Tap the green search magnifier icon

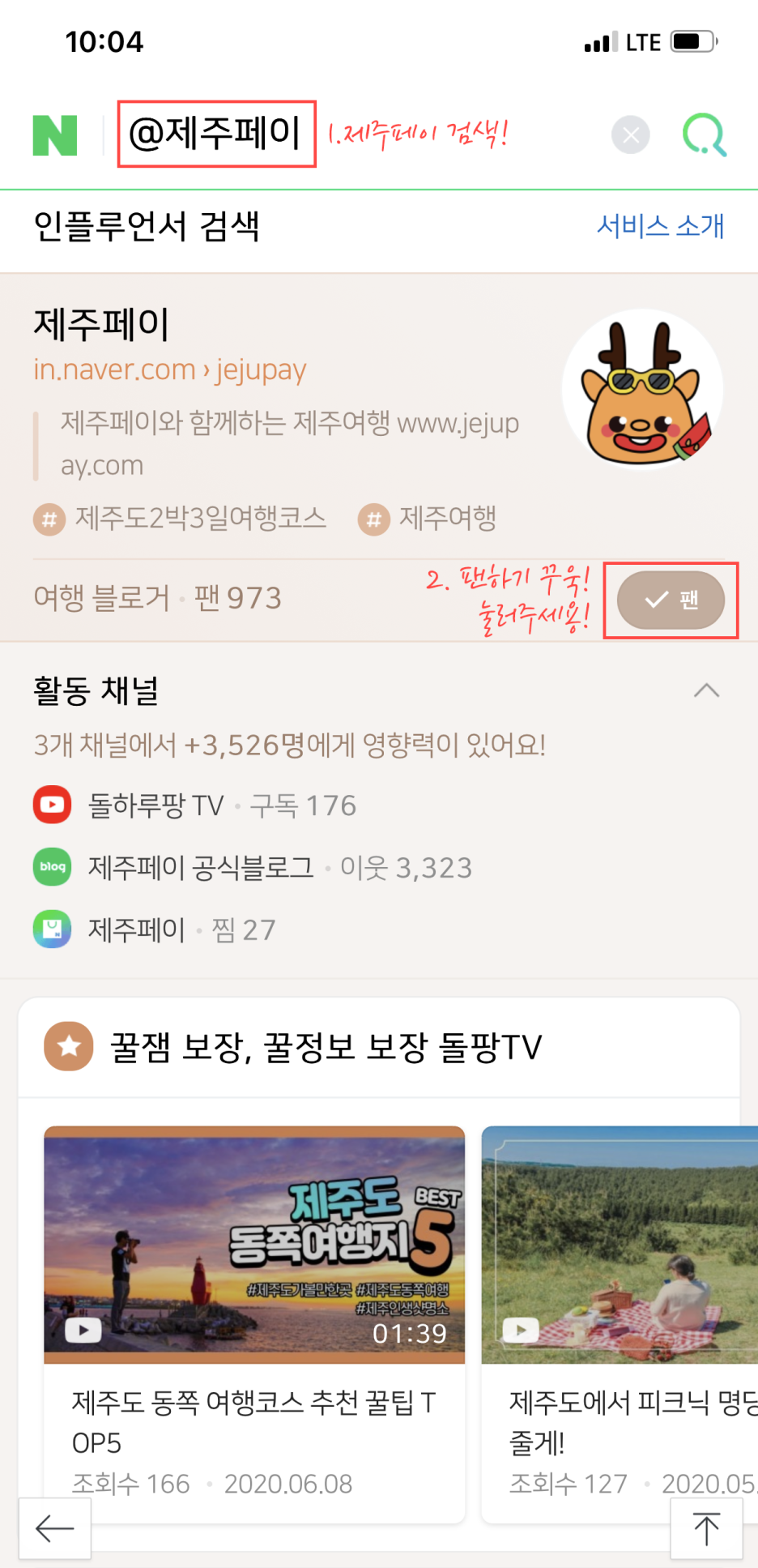click(x=704, y=135)
